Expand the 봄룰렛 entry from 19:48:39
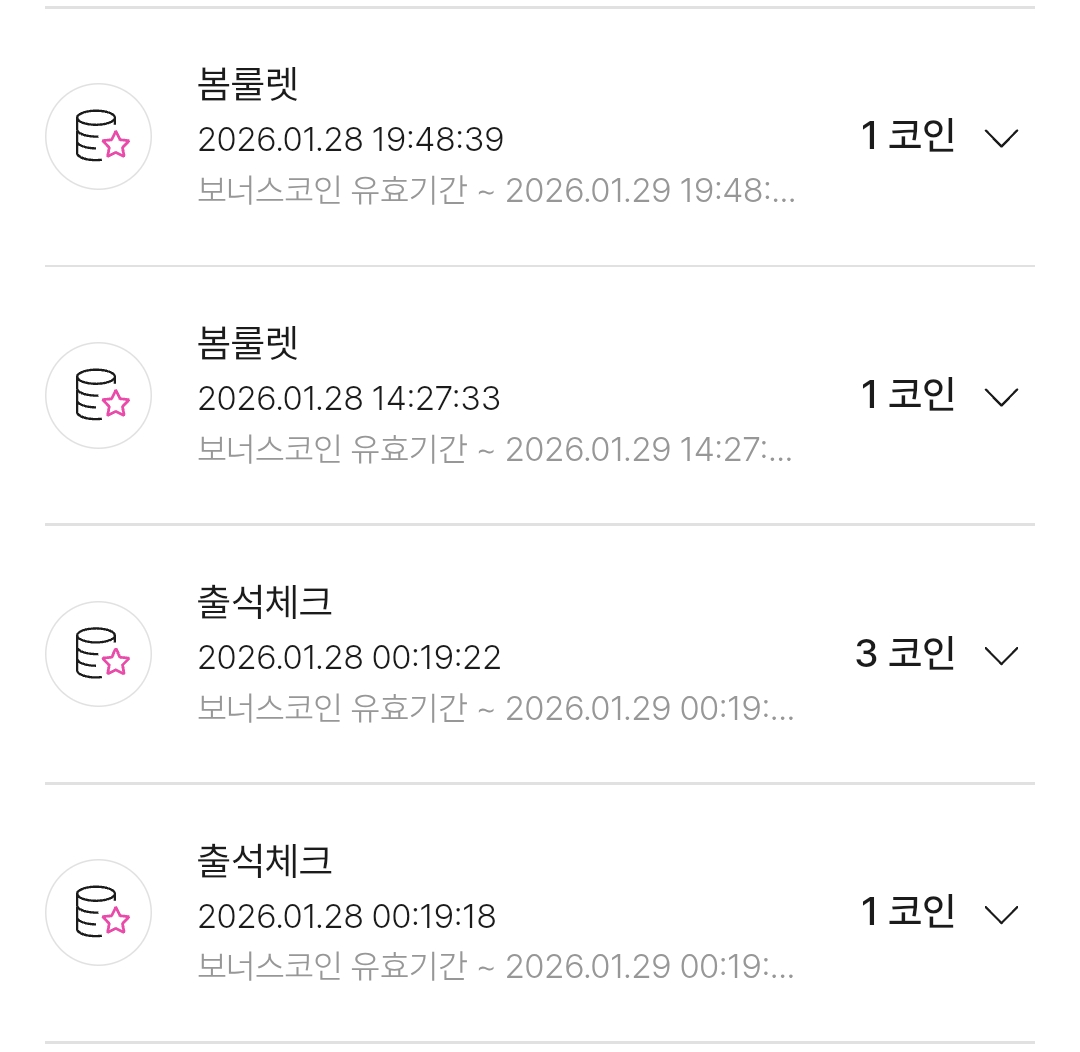This screenshot has width=1080, height=1052. (1000, 138)
